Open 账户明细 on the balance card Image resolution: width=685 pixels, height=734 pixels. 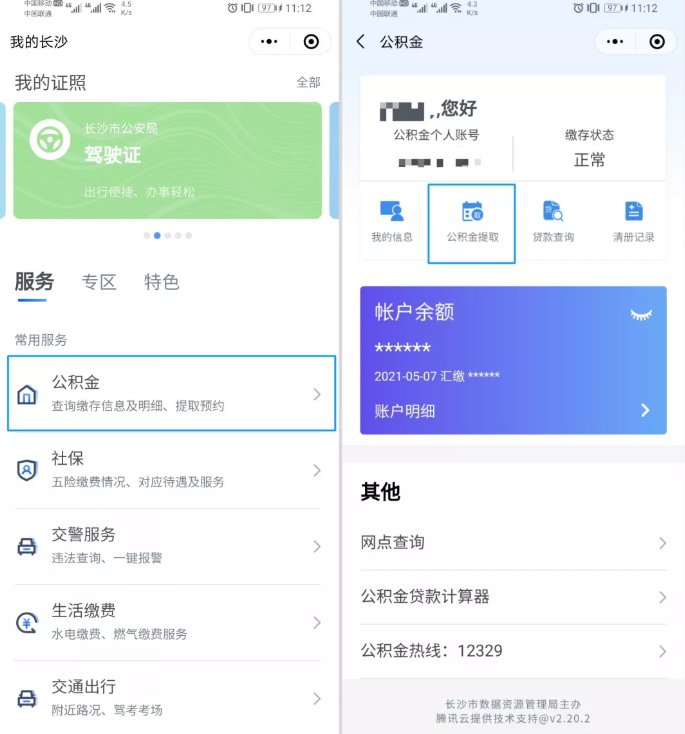513,410
